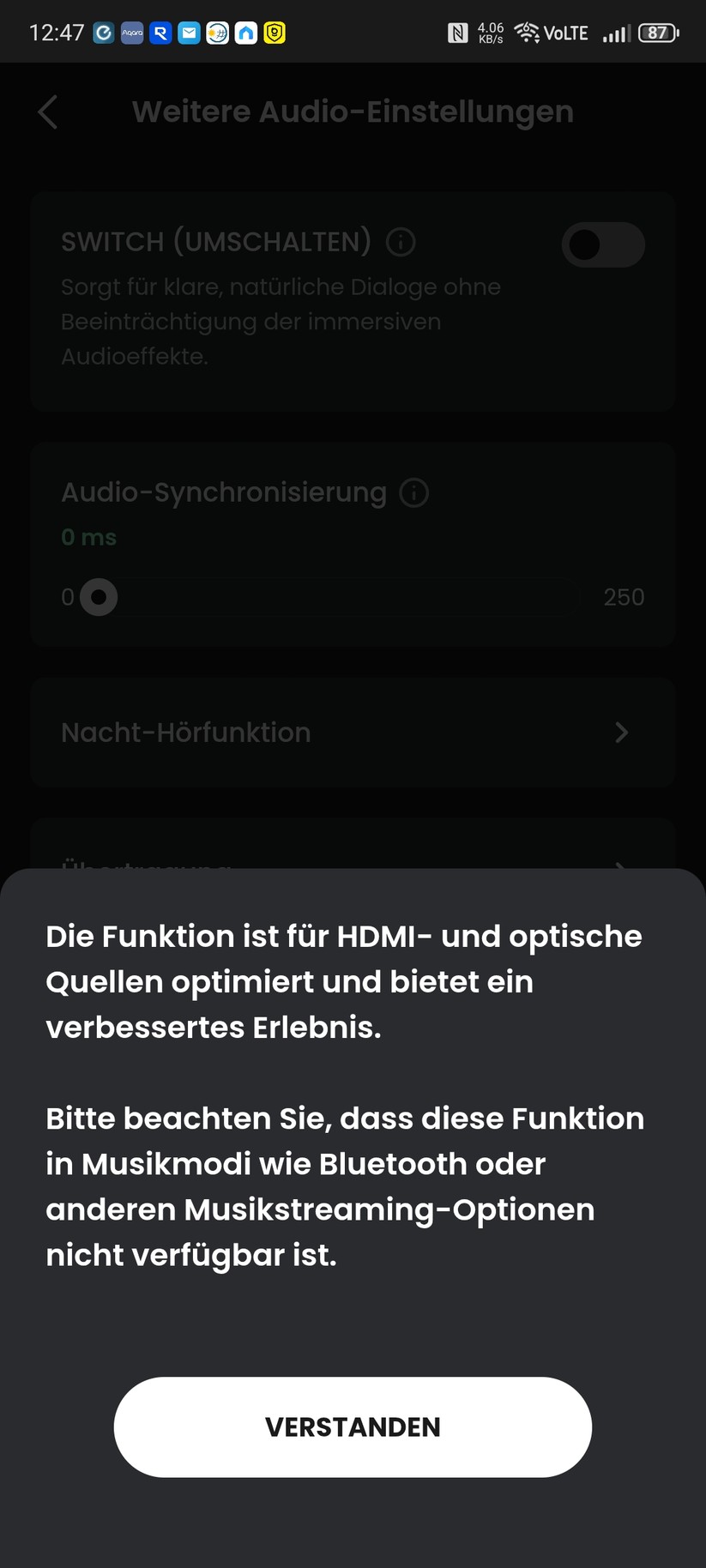Image resolution: width=706 pixels, height=1568 pixels.
Task: Tap the back arrow on Weitere Audio-Einstellungen
Action: [x=47, y=112]
